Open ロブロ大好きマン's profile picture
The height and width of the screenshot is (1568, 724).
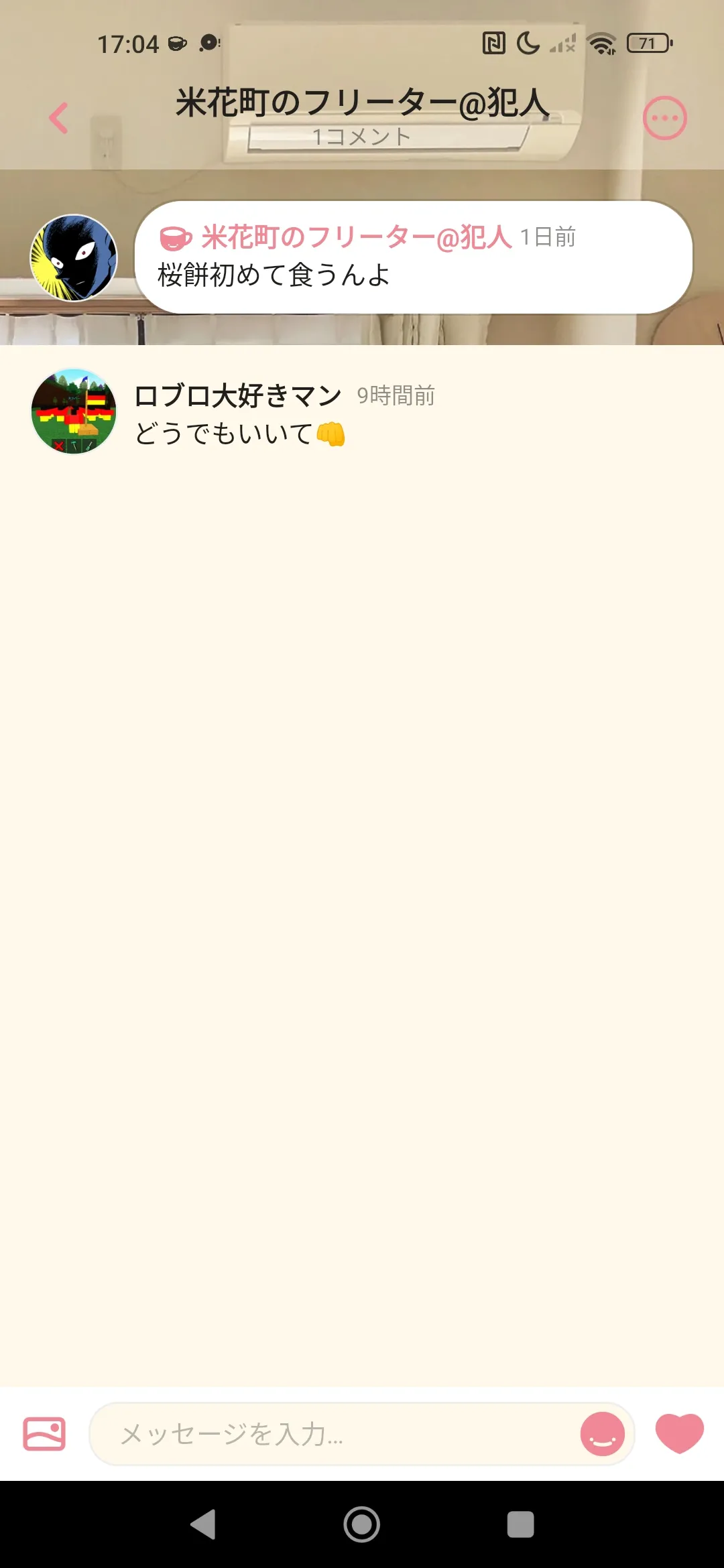[74, 411]
